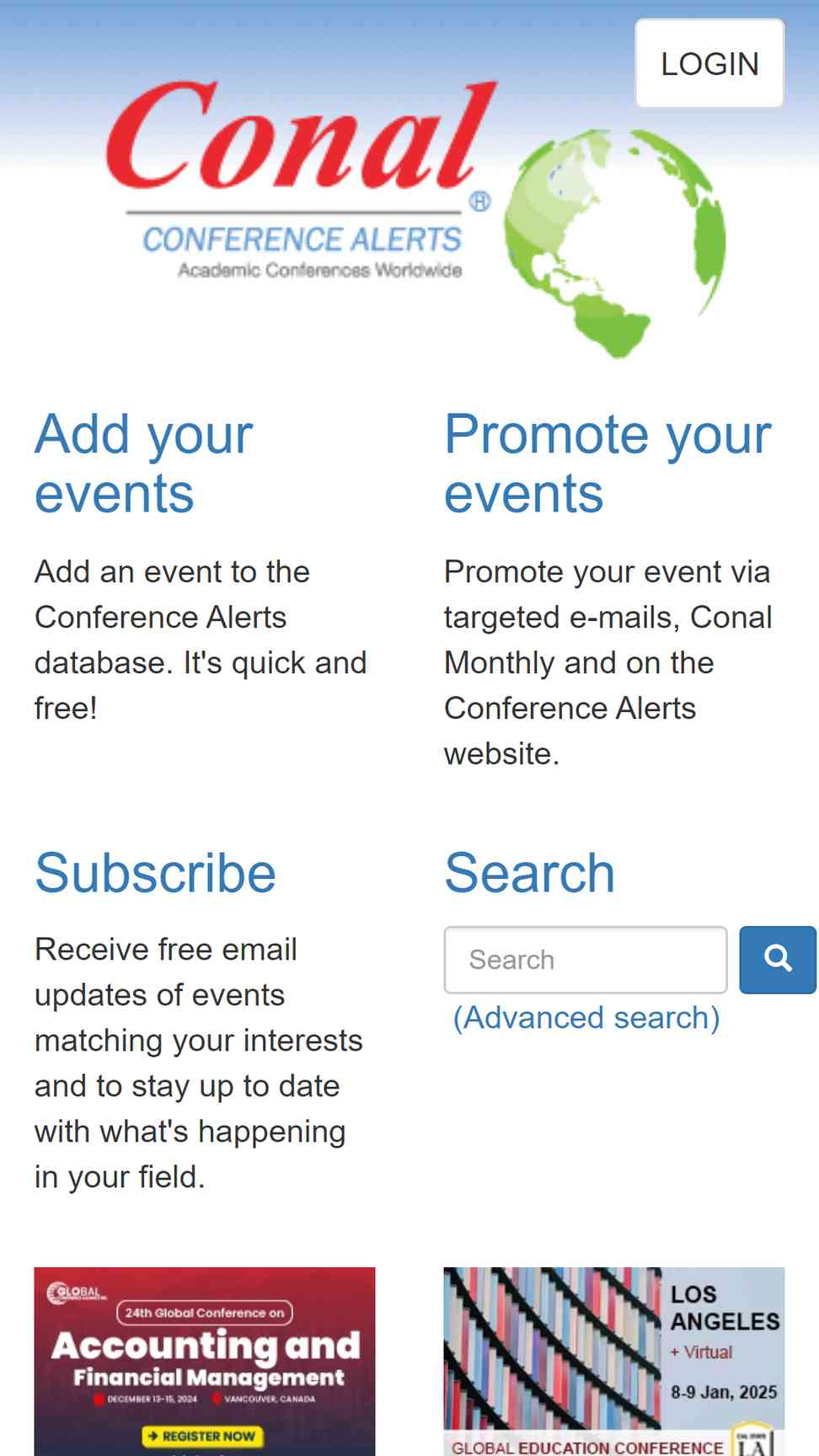Open the Add your events link
This screenshot has height=1456, width=819.
click(x=144, y=463)
